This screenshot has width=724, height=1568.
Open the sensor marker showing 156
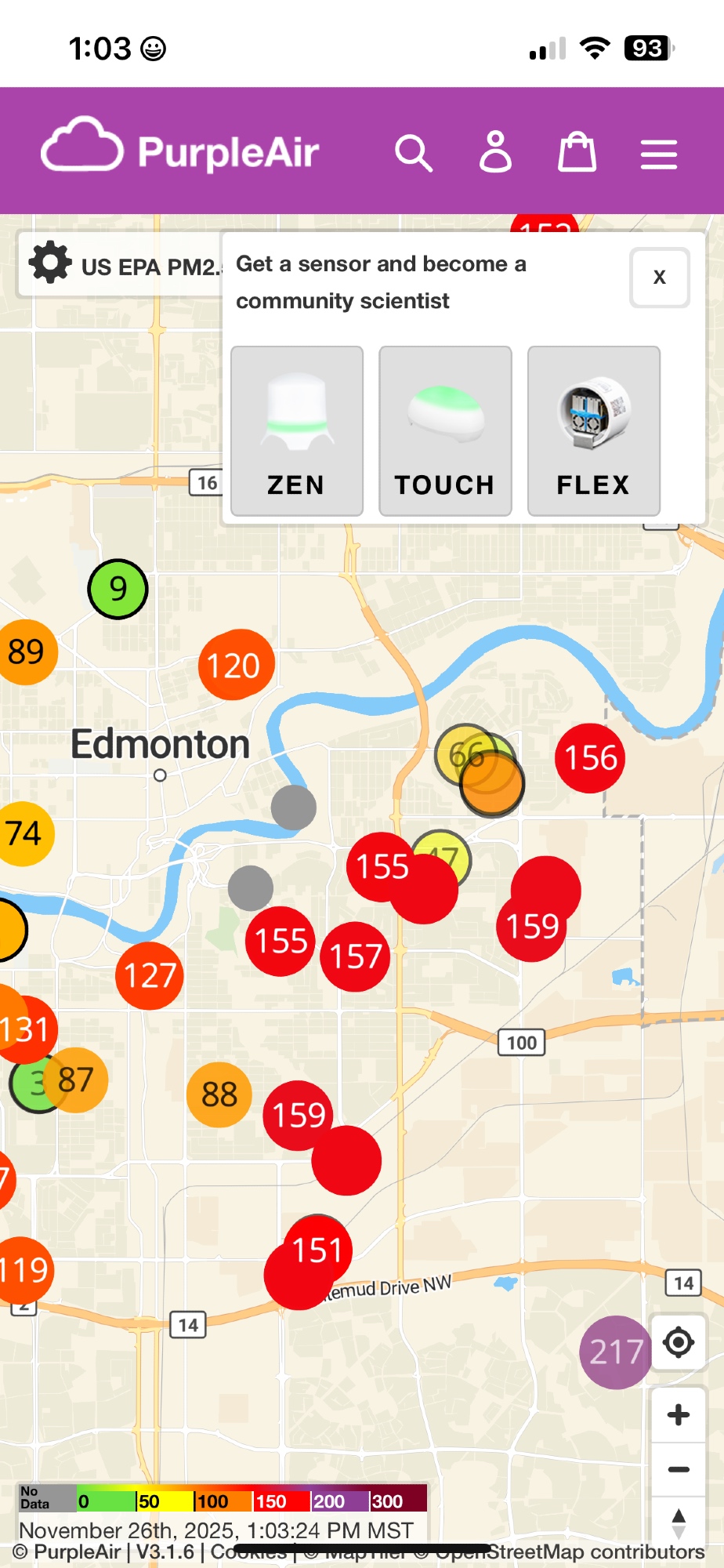[591, 758]
